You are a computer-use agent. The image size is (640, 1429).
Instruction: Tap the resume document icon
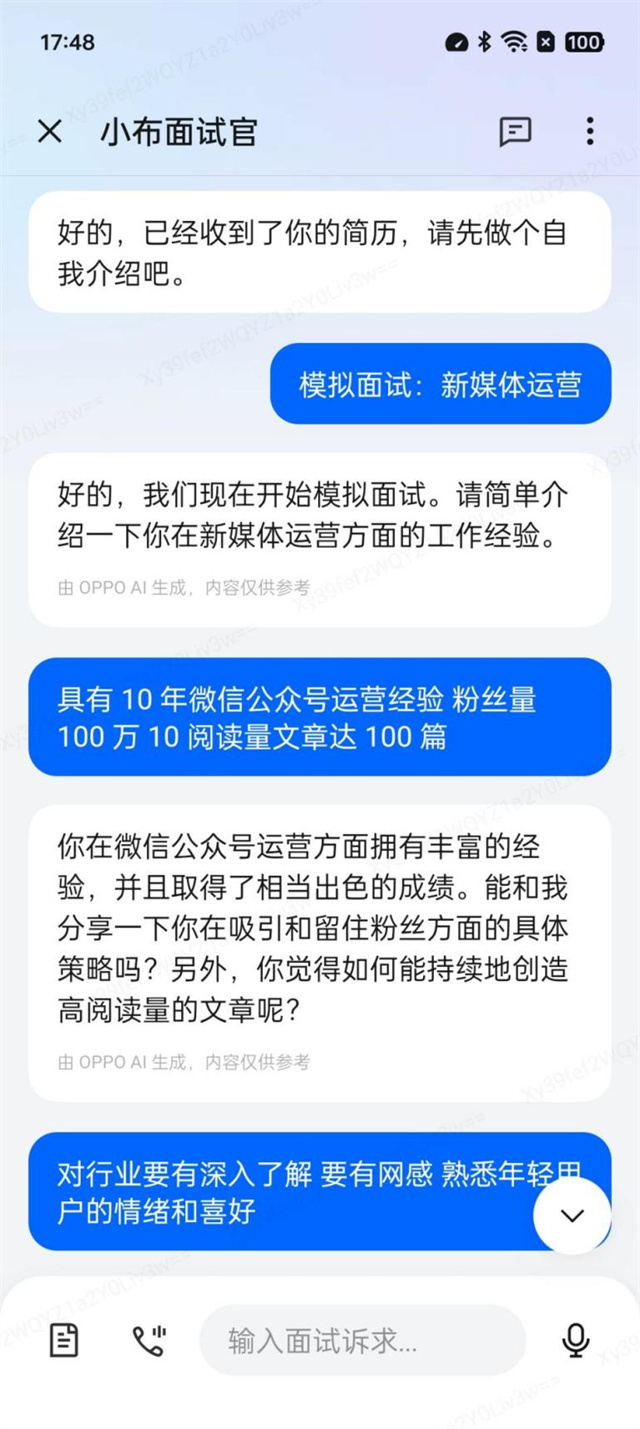(x=64, y=1340)
